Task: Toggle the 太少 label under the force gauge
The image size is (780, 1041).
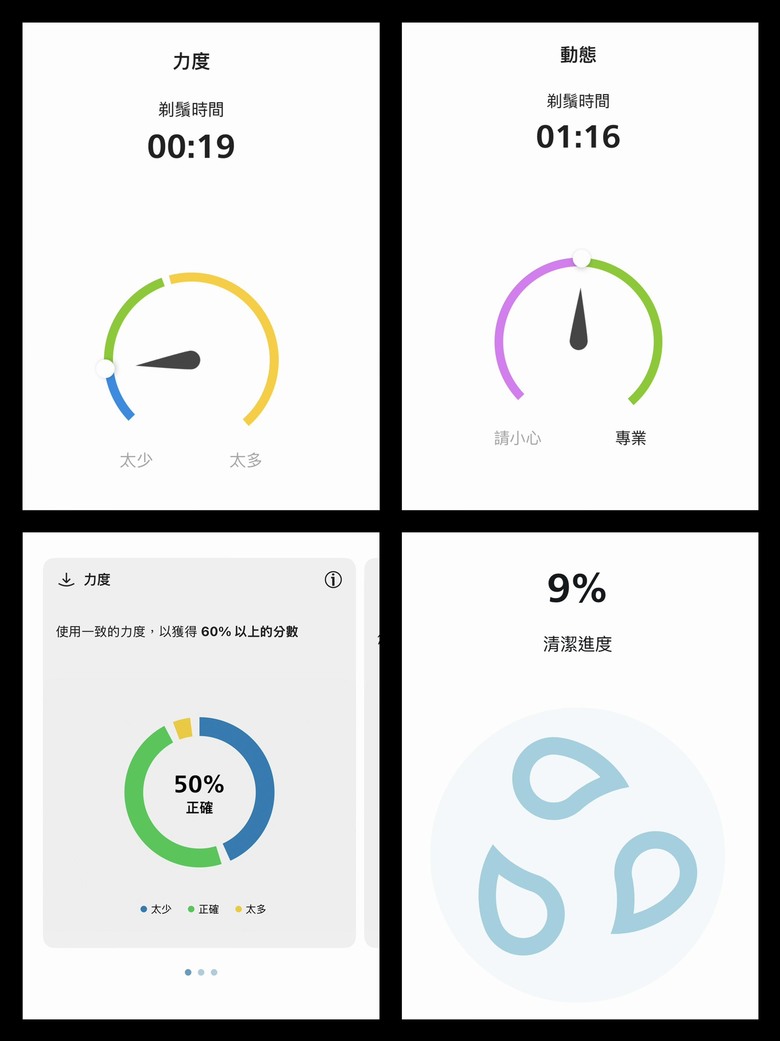Action: point(136,457)
